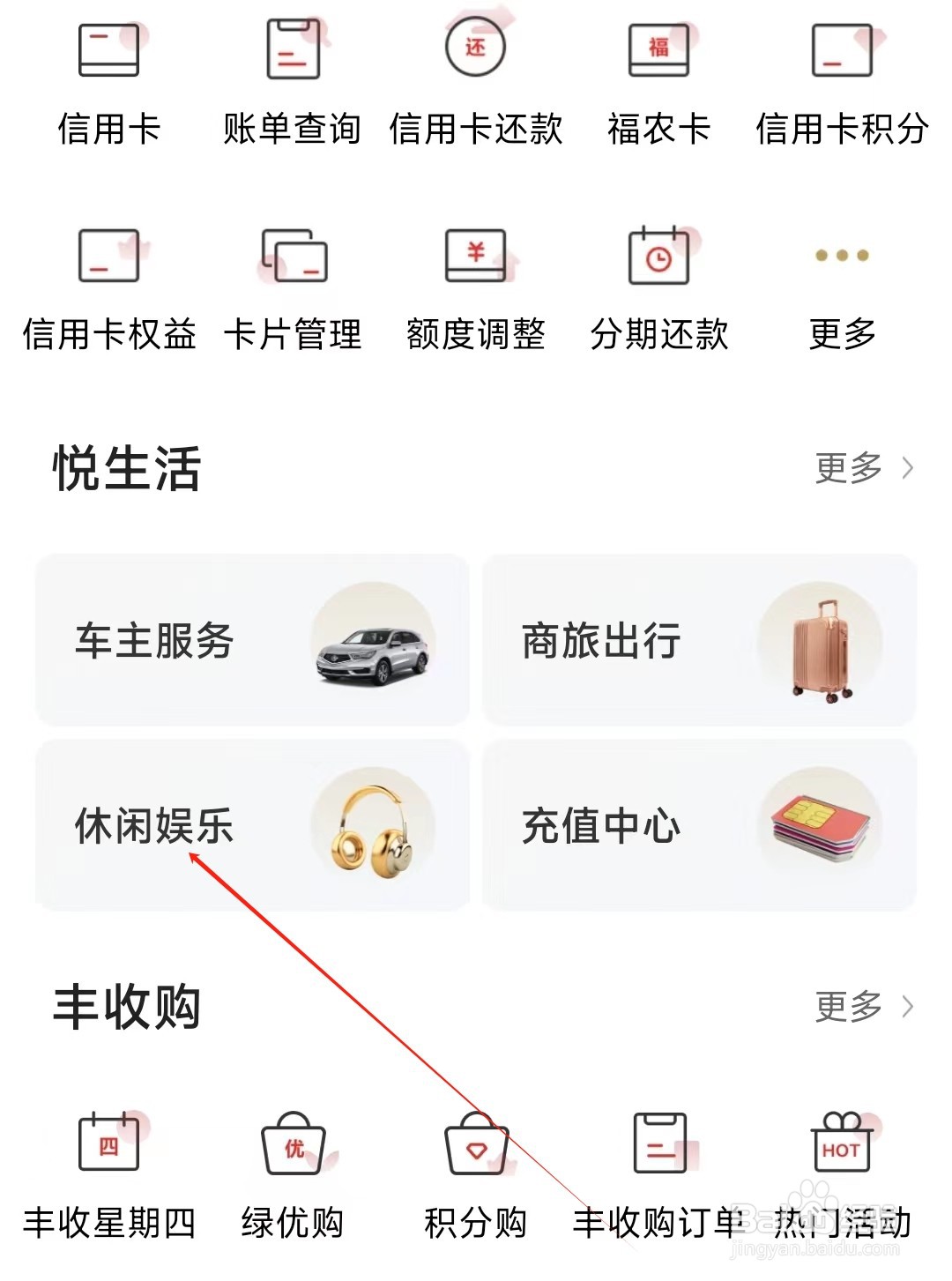Screen dimensions: 952x1281
Task: Open 额度调整 limit adjustment
Action: pos(475,287)
